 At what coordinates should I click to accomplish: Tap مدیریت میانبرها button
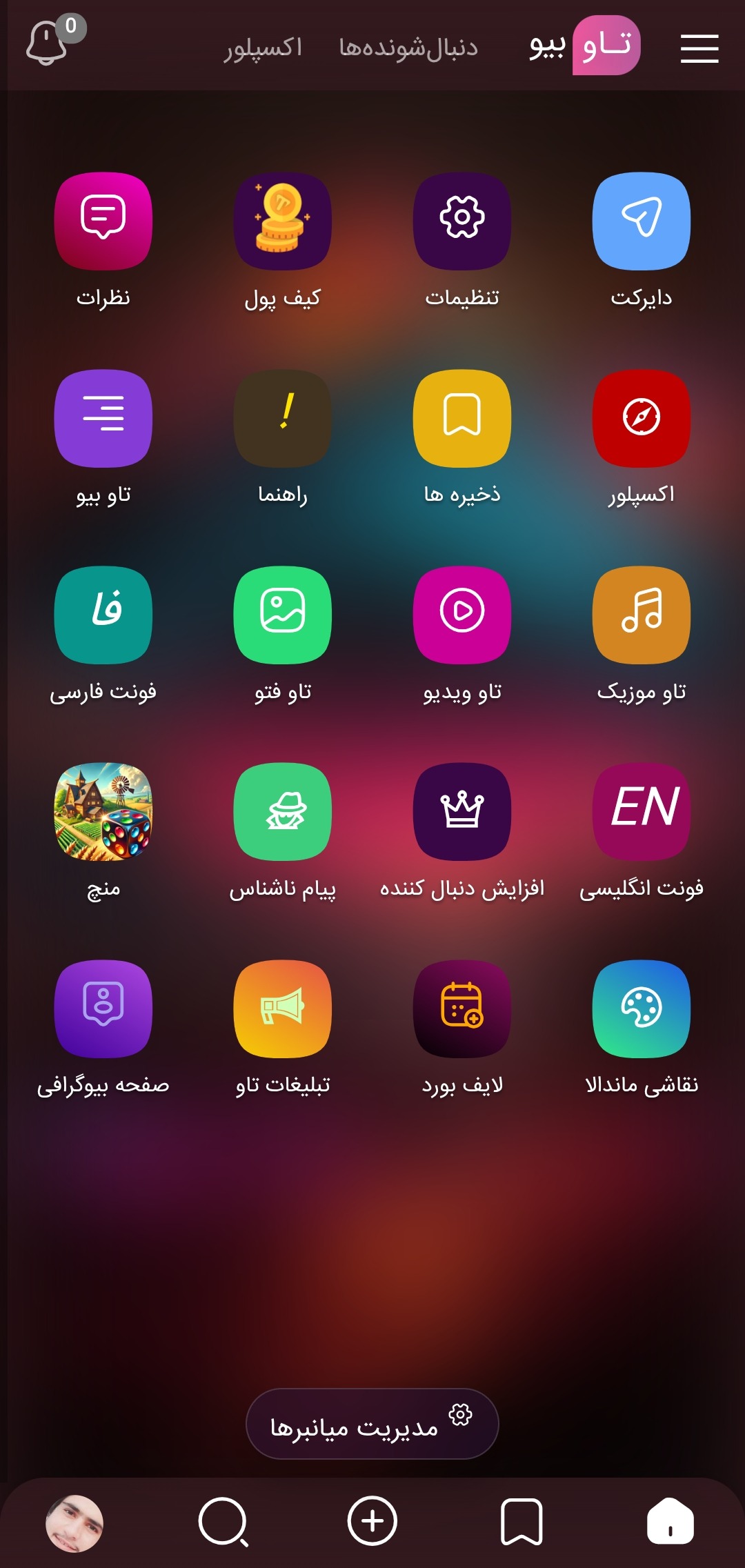click(372, 1424)
